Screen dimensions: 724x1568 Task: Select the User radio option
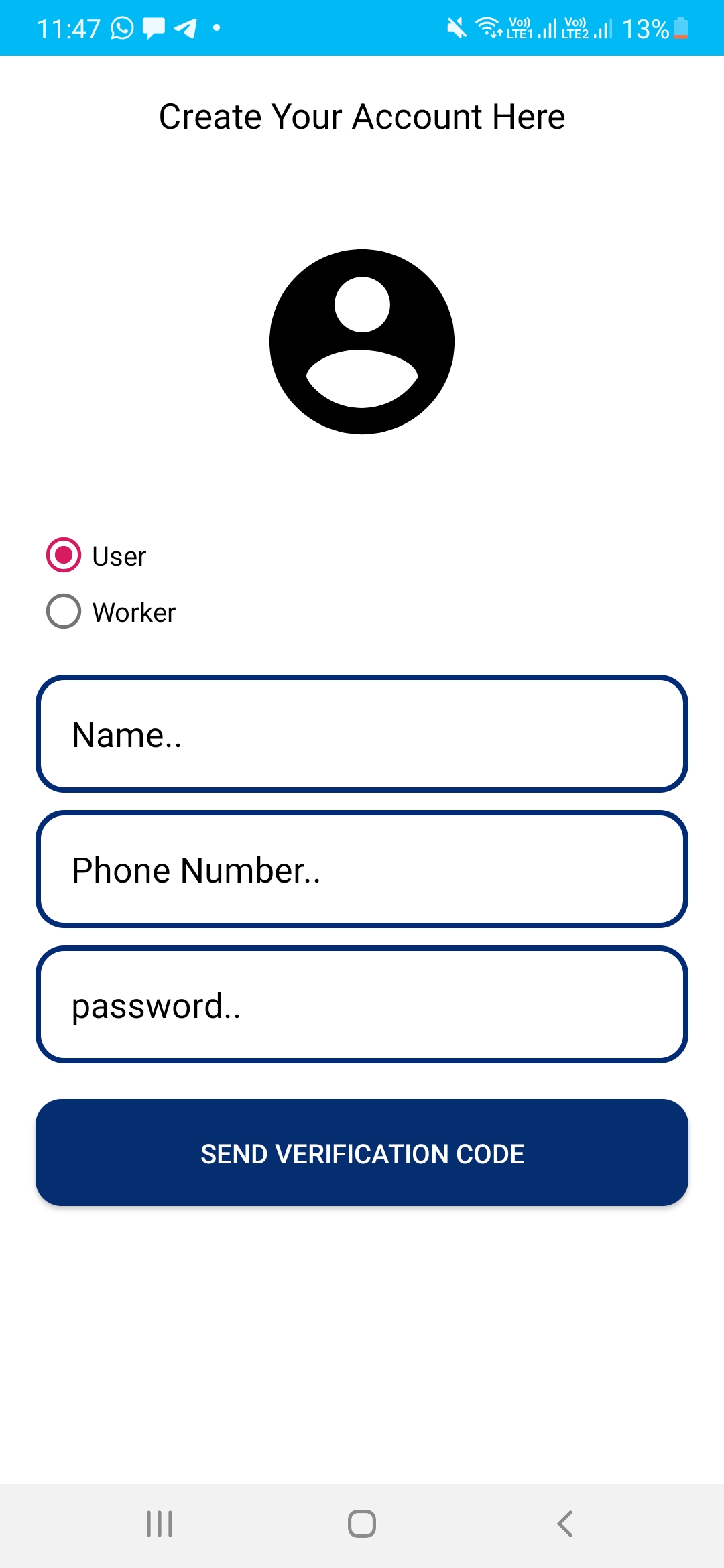(x=64, y=556)
